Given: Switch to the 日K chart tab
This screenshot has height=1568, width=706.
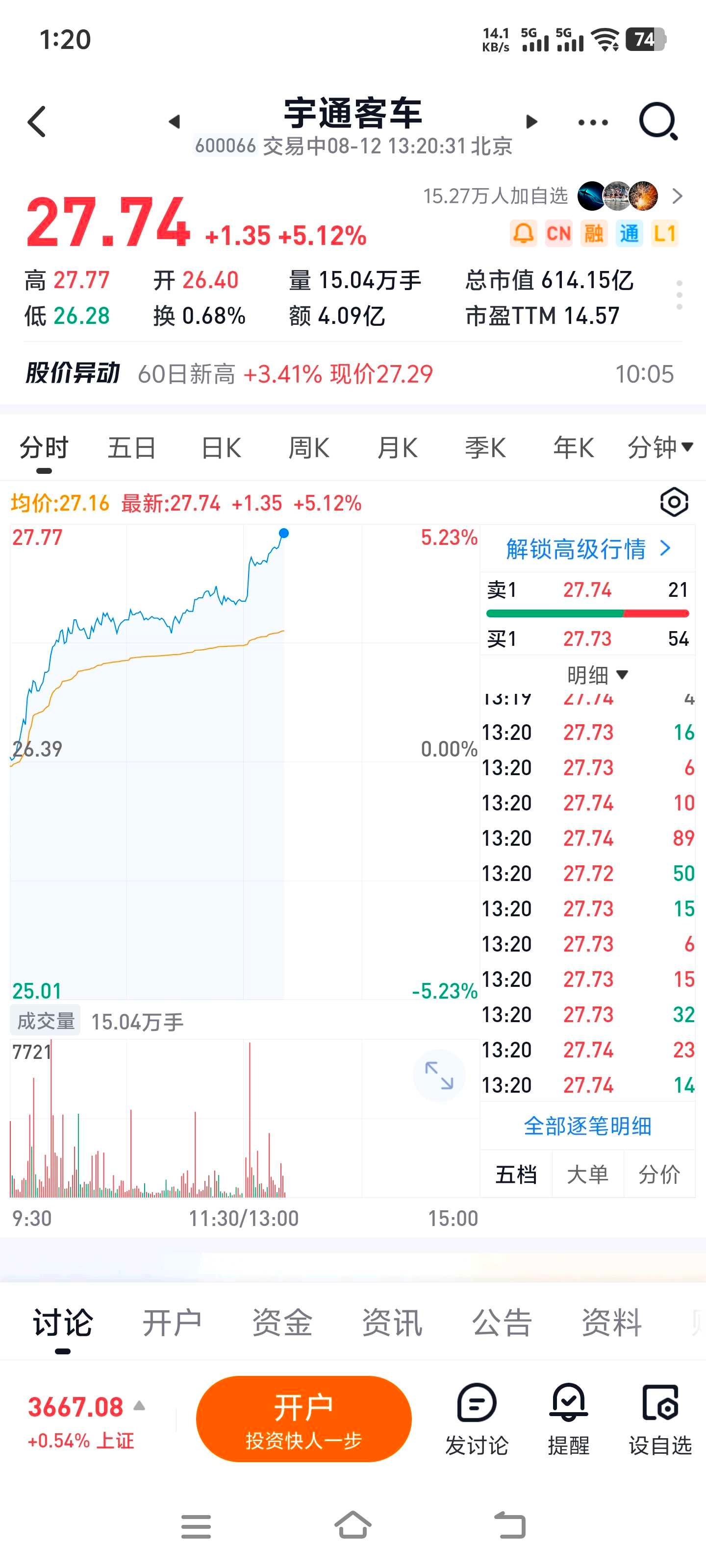Looking at the screenshot, I should point(221,448).
